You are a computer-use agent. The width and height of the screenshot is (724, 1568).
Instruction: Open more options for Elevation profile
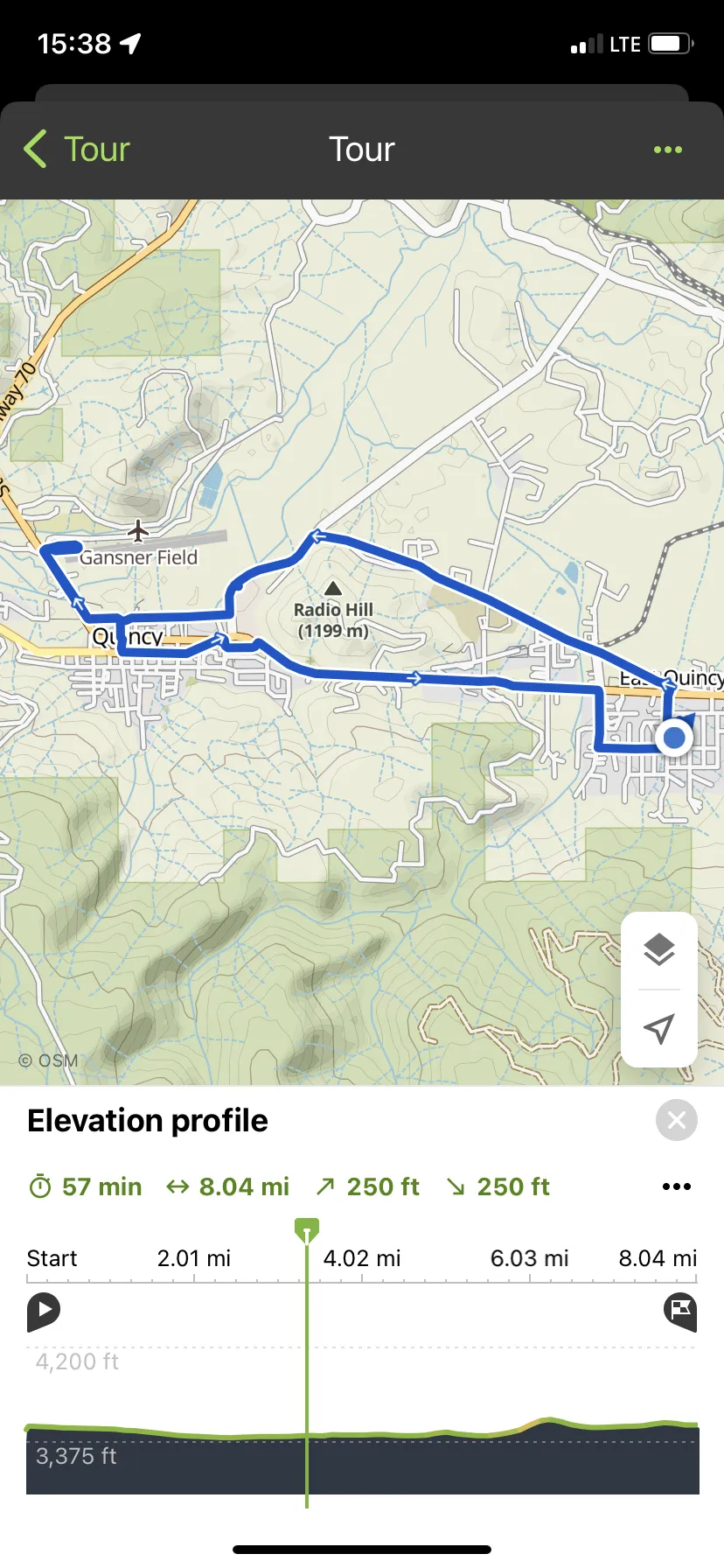677,1186
